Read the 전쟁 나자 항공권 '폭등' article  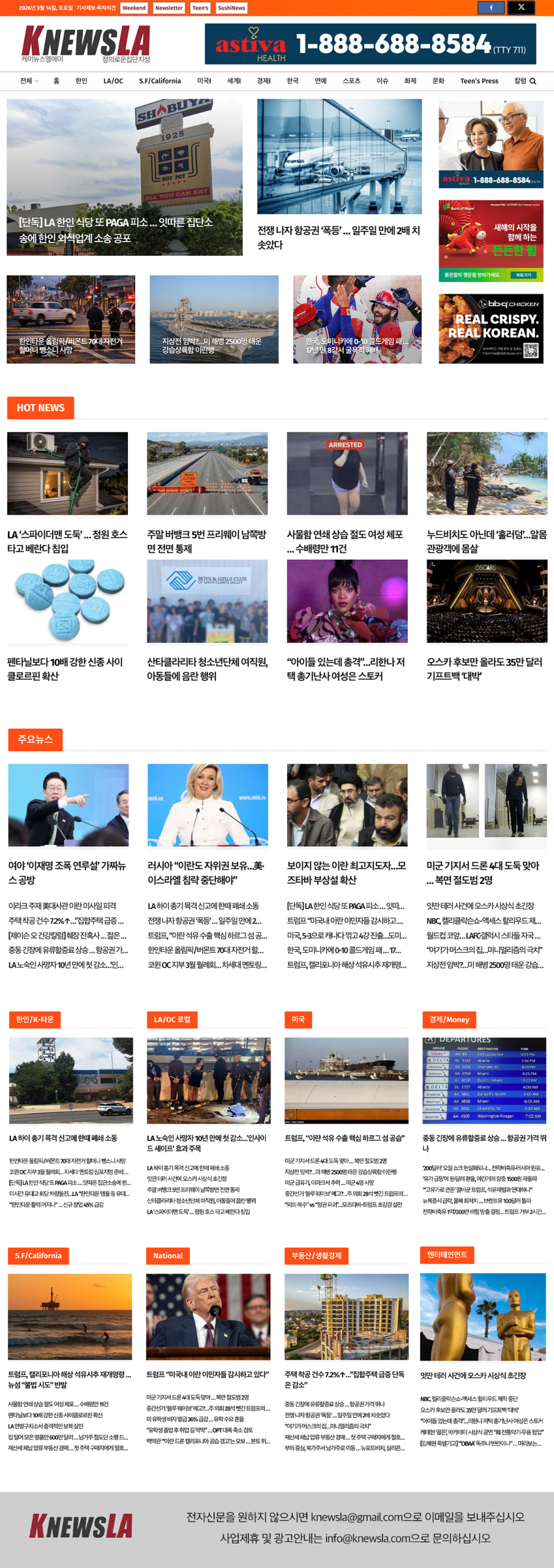tap(339, 237)
